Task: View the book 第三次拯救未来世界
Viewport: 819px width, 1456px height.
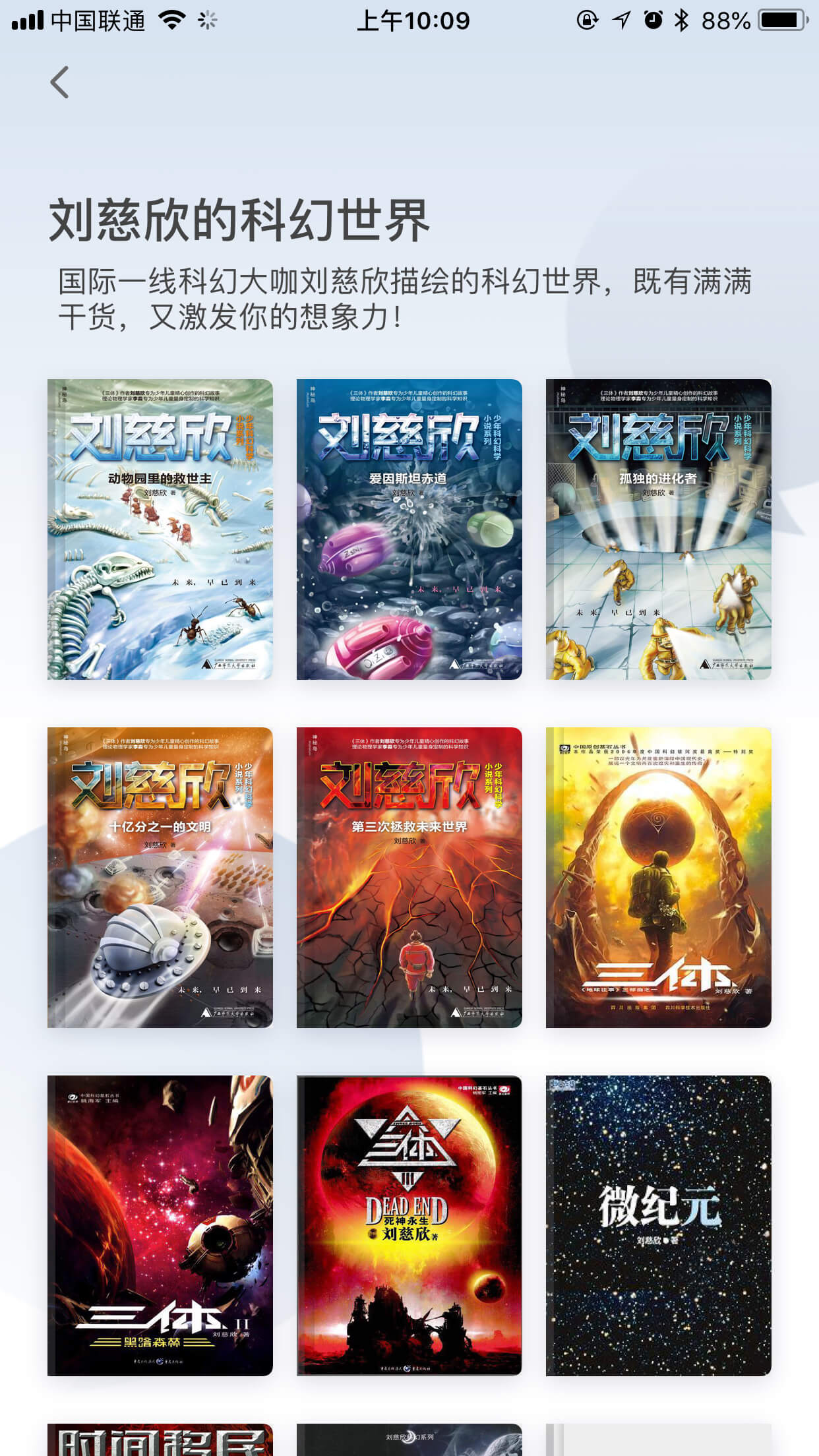Action: click(x=409, y=877)
